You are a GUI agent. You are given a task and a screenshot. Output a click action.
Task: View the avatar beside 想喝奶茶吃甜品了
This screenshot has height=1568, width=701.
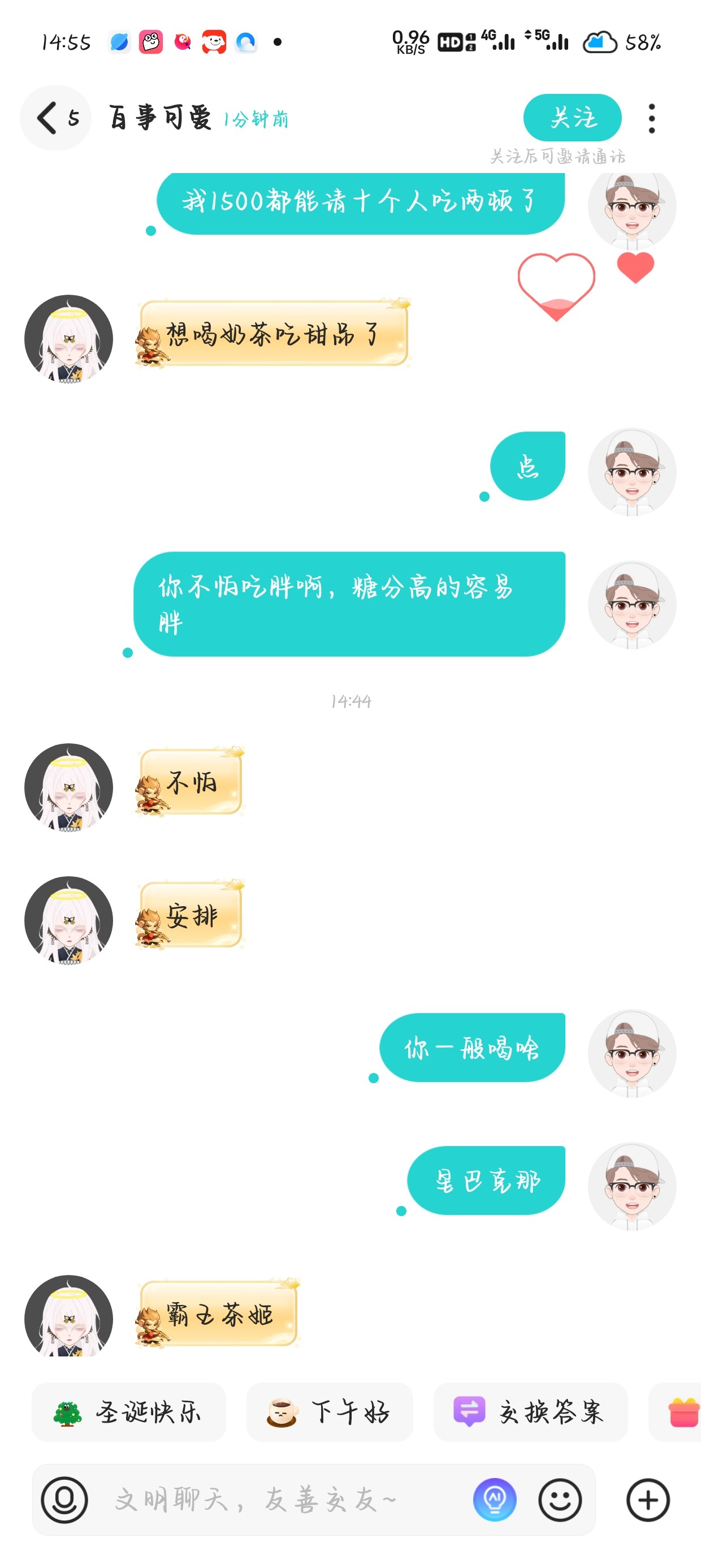tap(69, 339)
